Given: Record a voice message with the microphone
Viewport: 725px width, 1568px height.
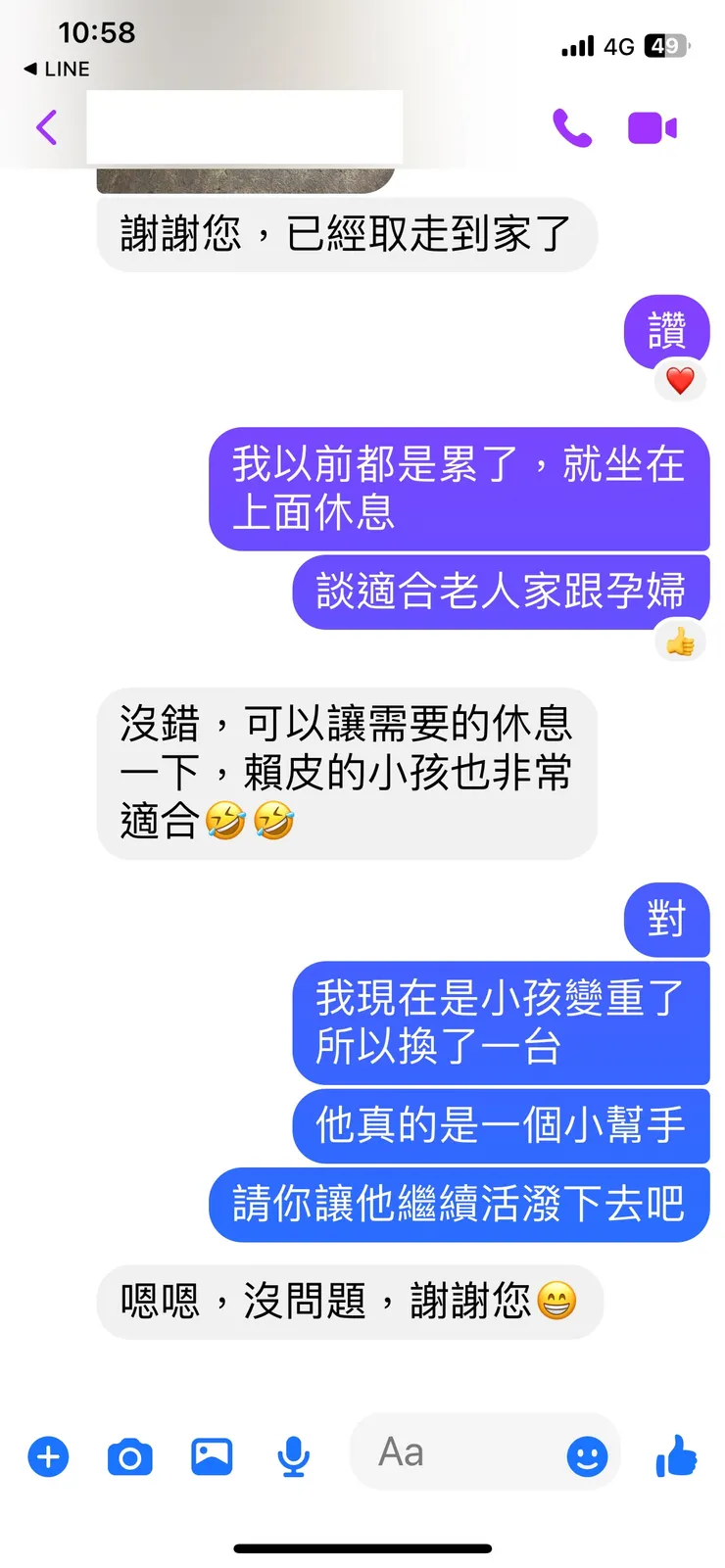Looking at the screenshot, I should (x=293, y=1457).
